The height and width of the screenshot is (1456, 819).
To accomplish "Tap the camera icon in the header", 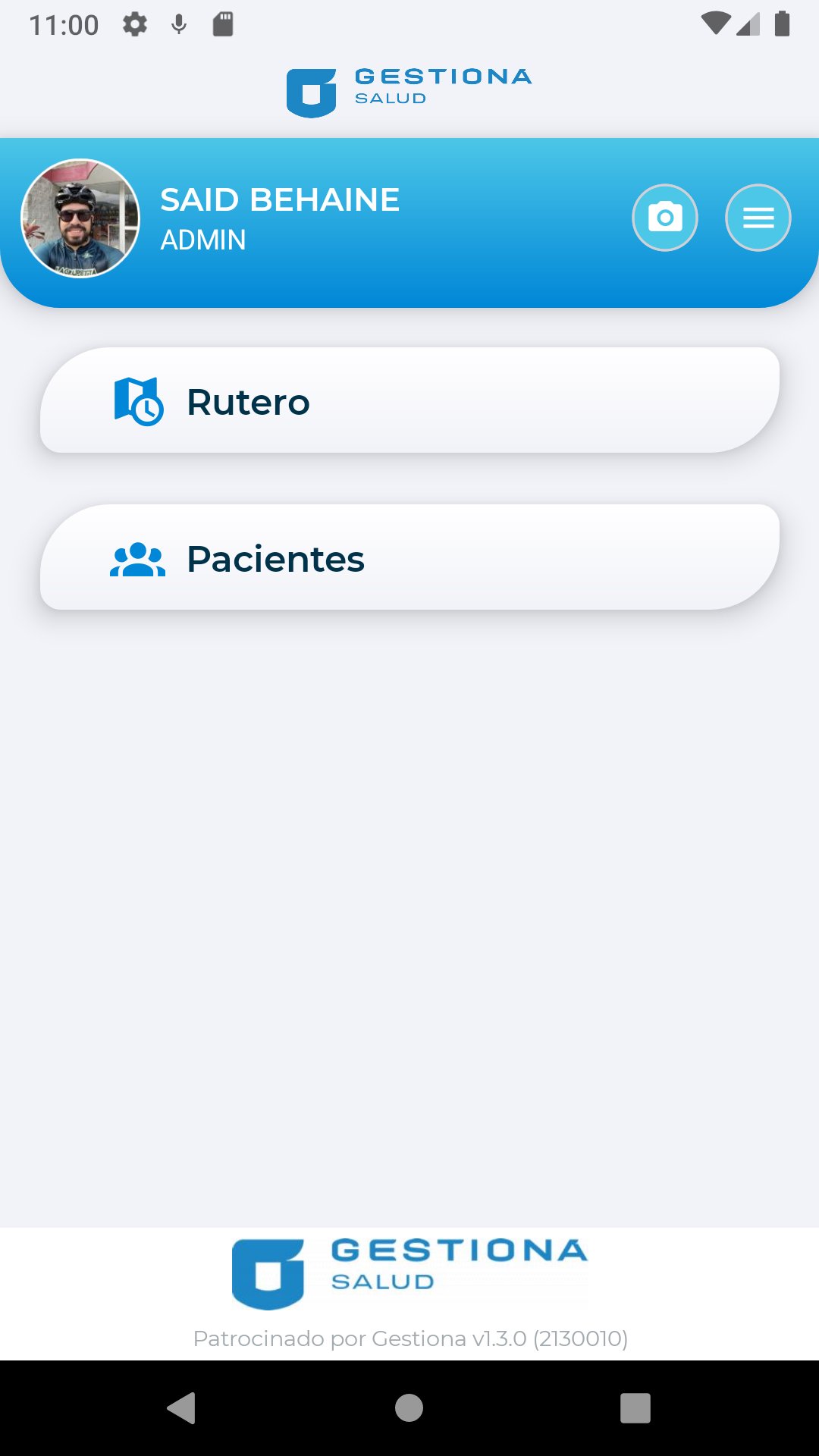I will pos(665,218).
